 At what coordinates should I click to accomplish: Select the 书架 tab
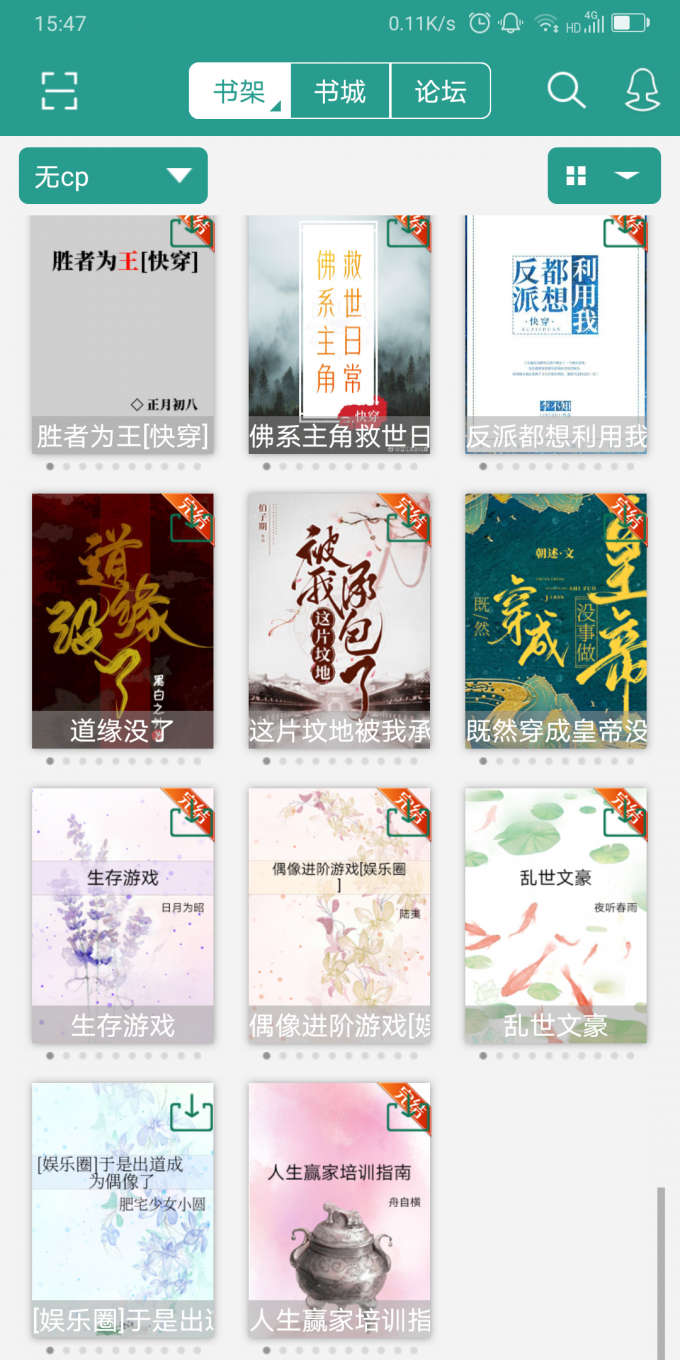coord(240,92)
